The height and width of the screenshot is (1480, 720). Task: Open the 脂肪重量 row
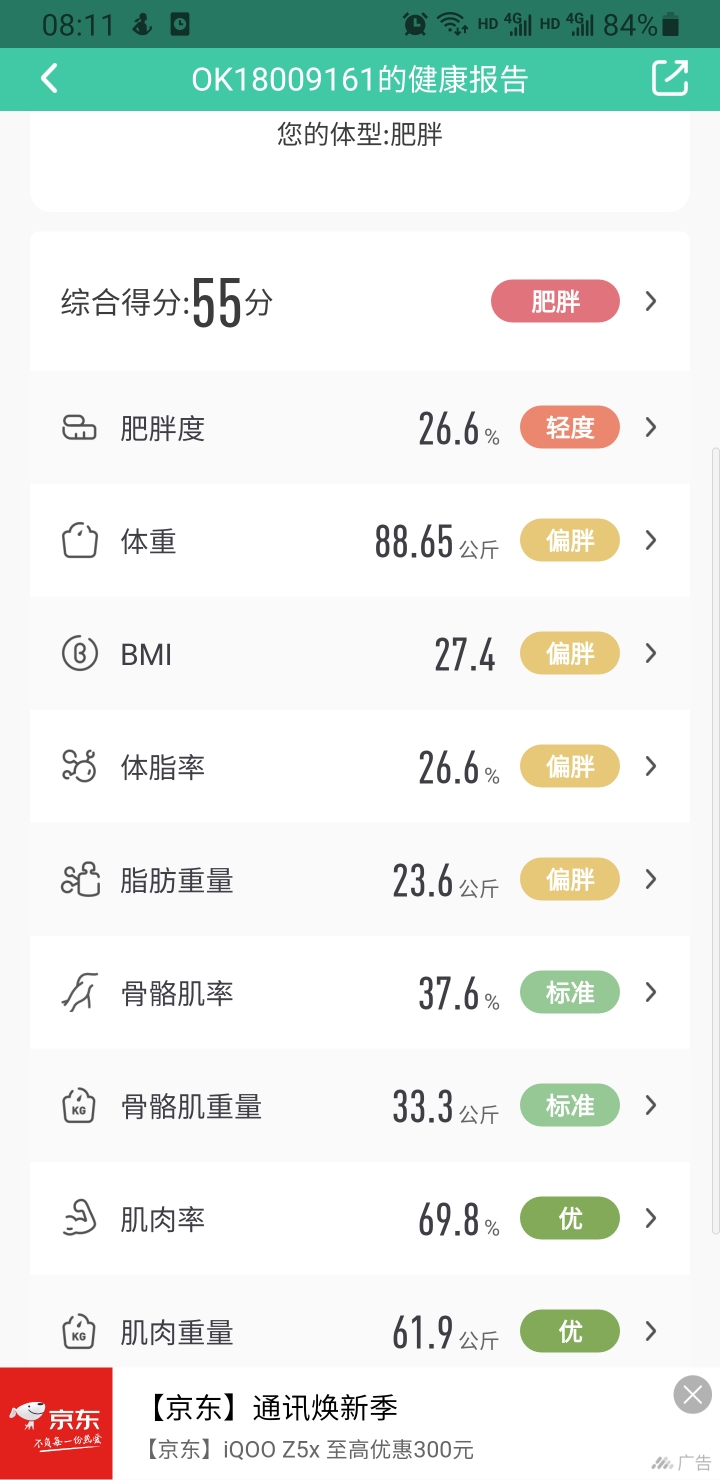[x=360, y=880]
